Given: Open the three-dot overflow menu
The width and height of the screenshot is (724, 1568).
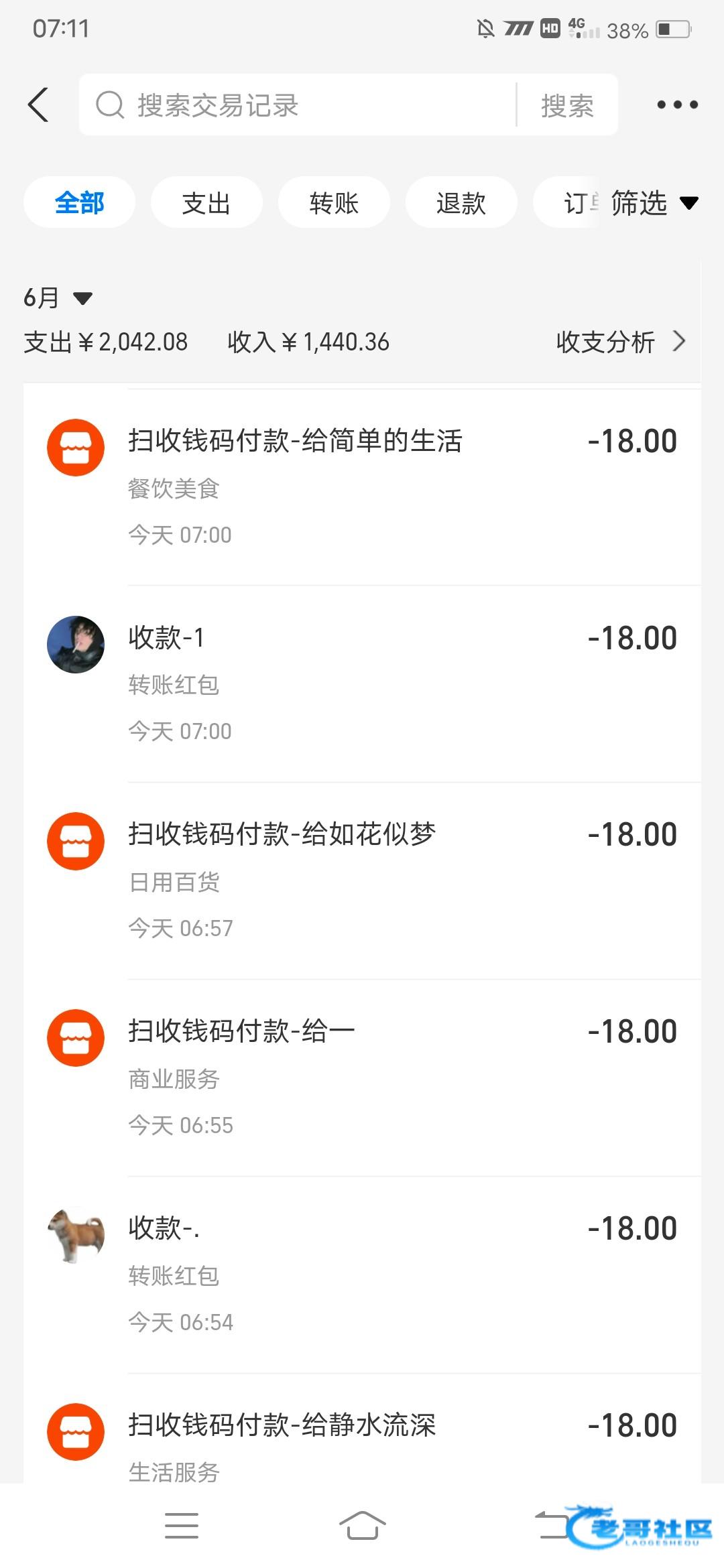Looking at the screenshot, I should 677,105.
